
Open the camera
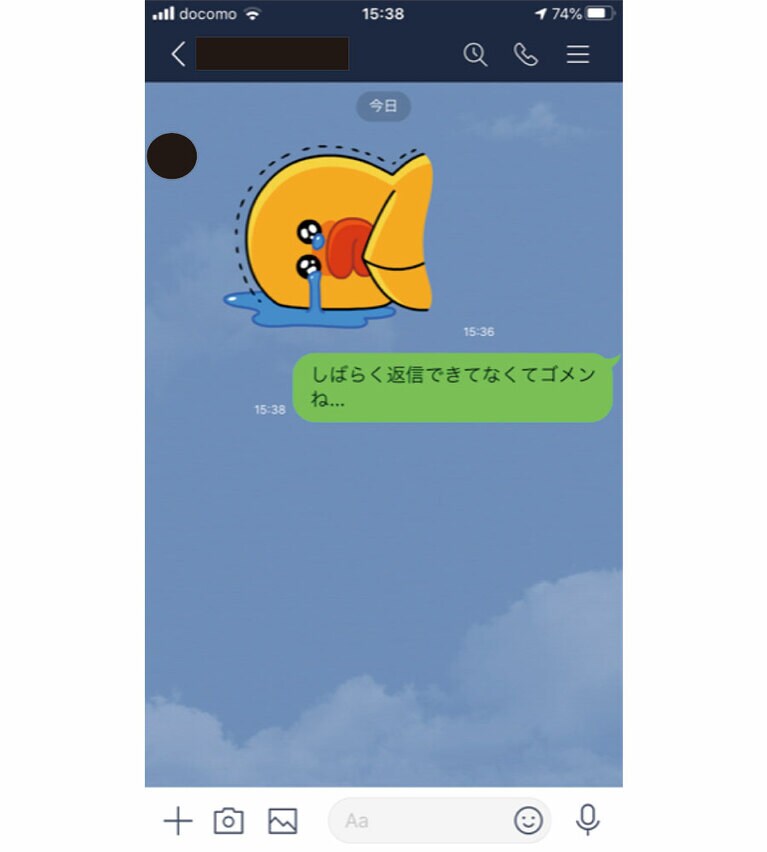tap(229, 821)
